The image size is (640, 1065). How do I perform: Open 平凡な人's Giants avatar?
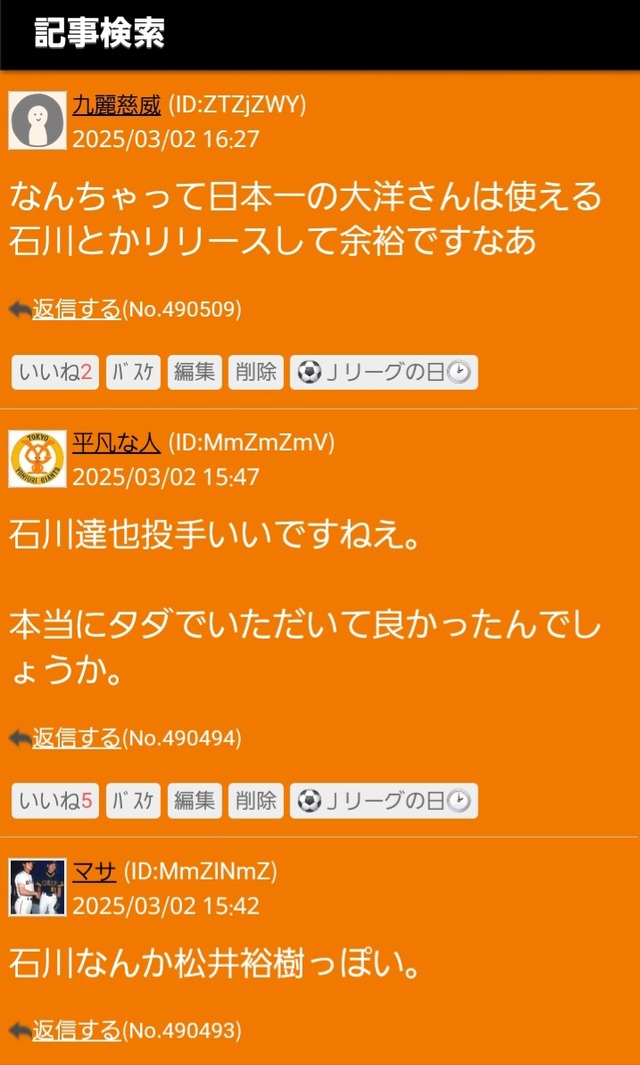coord(37,459)
